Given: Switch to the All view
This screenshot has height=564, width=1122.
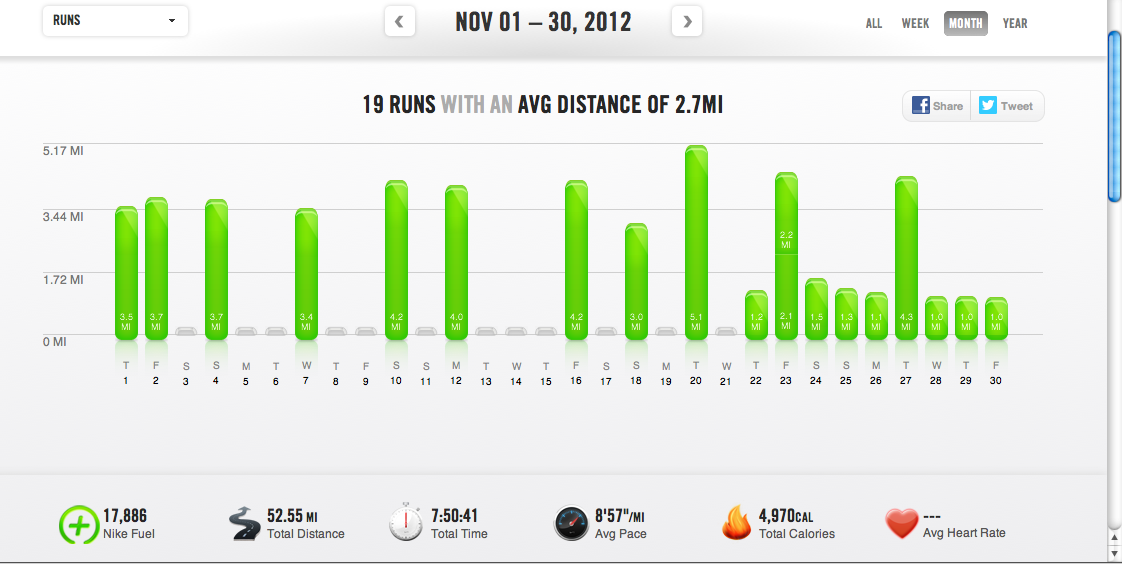Looking at the screenshot, I should click(874, 24).
